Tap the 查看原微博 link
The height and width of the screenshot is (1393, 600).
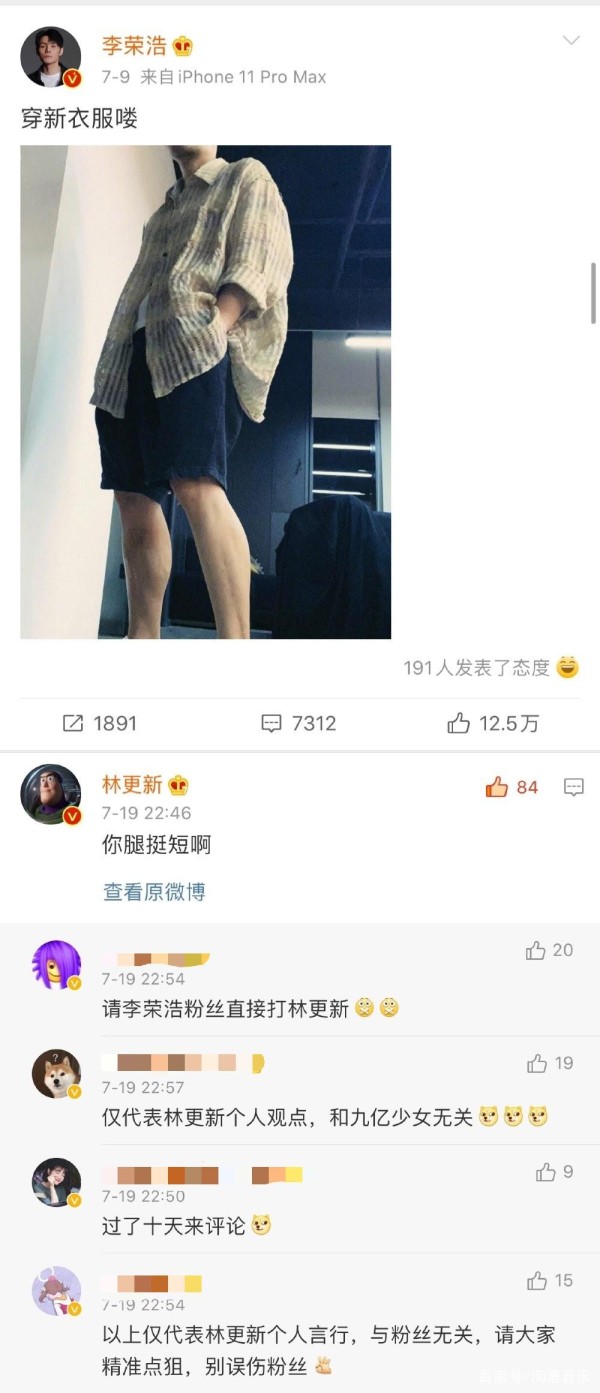[154, 891]
